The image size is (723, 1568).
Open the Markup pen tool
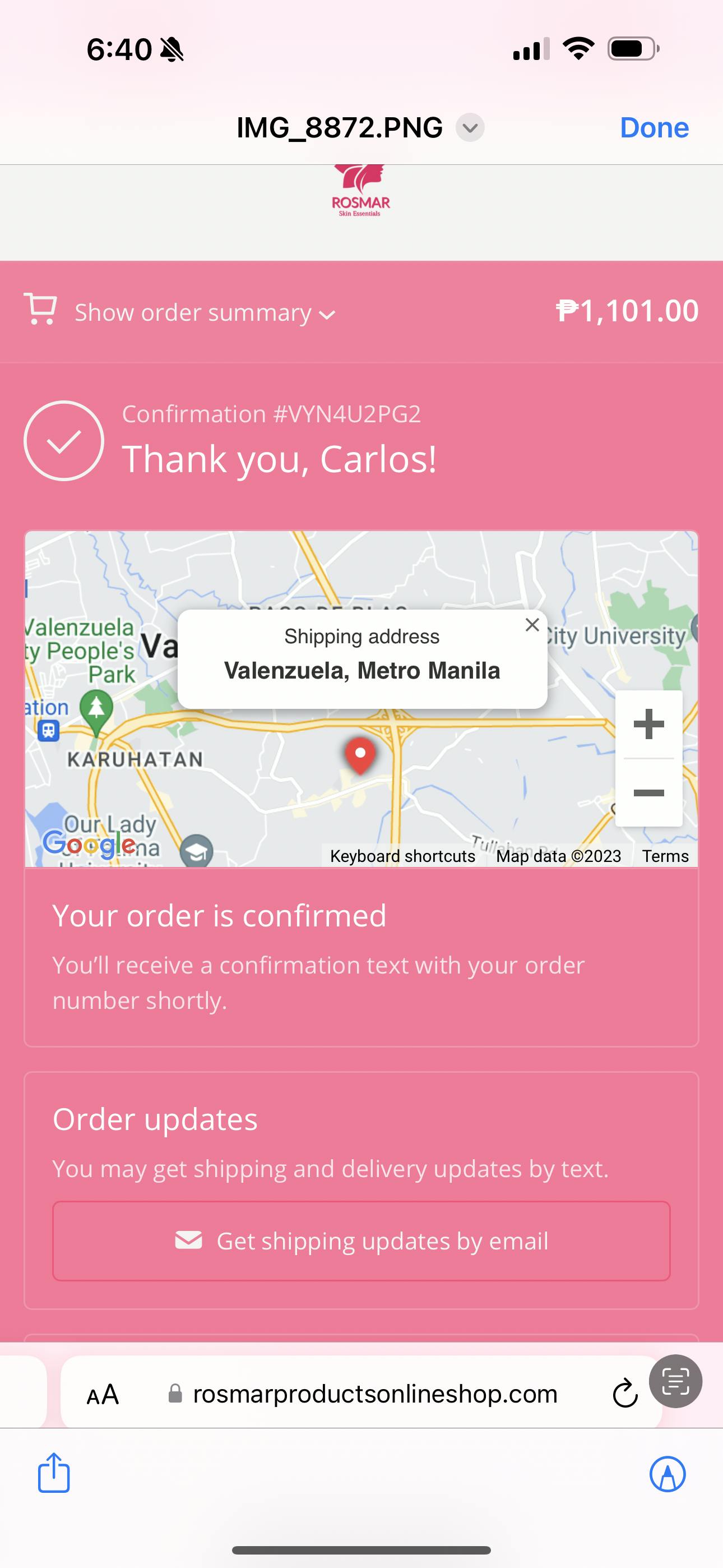pos(668,1474)
